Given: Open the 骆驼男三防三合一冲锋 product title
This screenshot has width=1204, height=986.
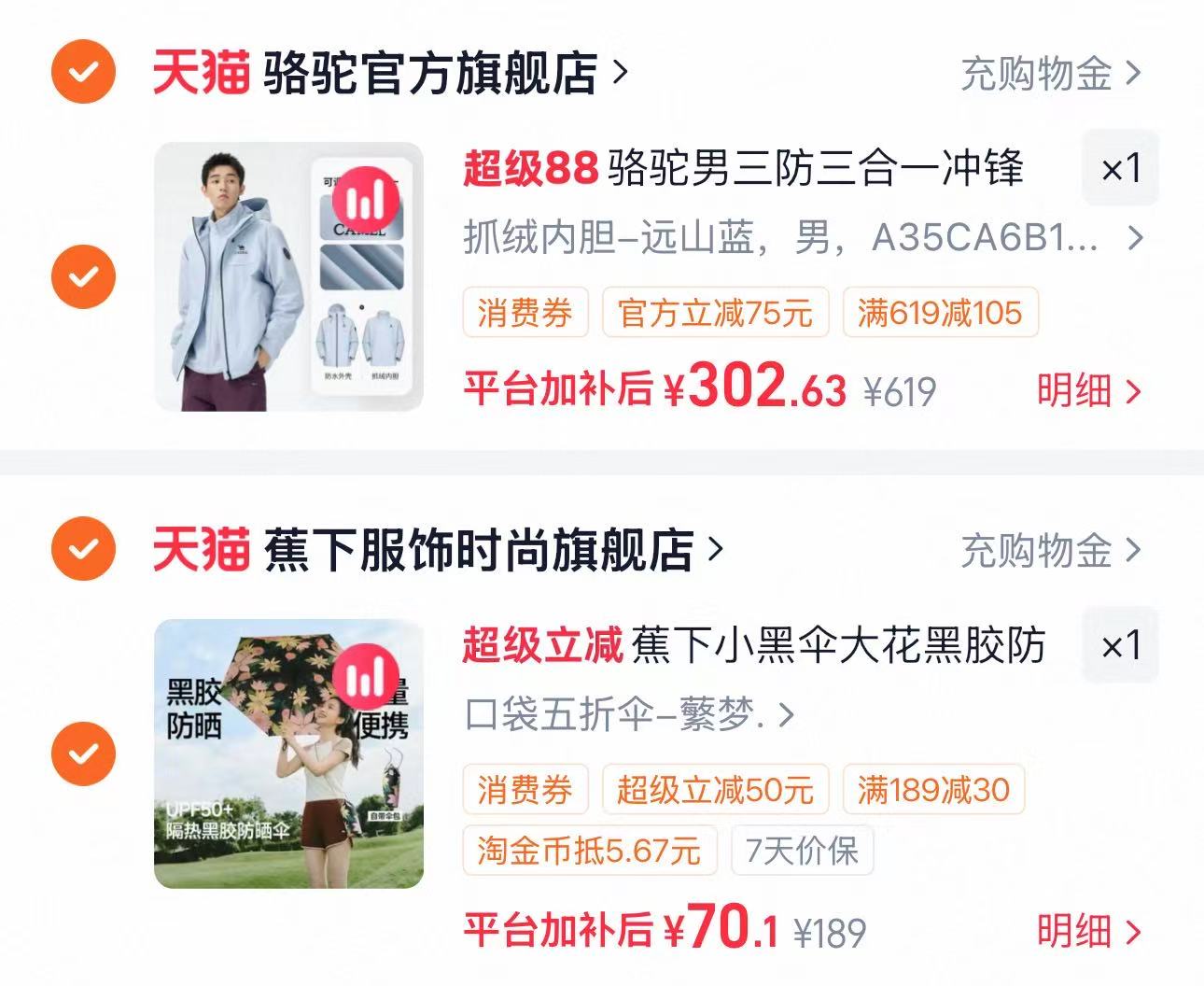Looking at the screenshot, I should click(743, 169).
